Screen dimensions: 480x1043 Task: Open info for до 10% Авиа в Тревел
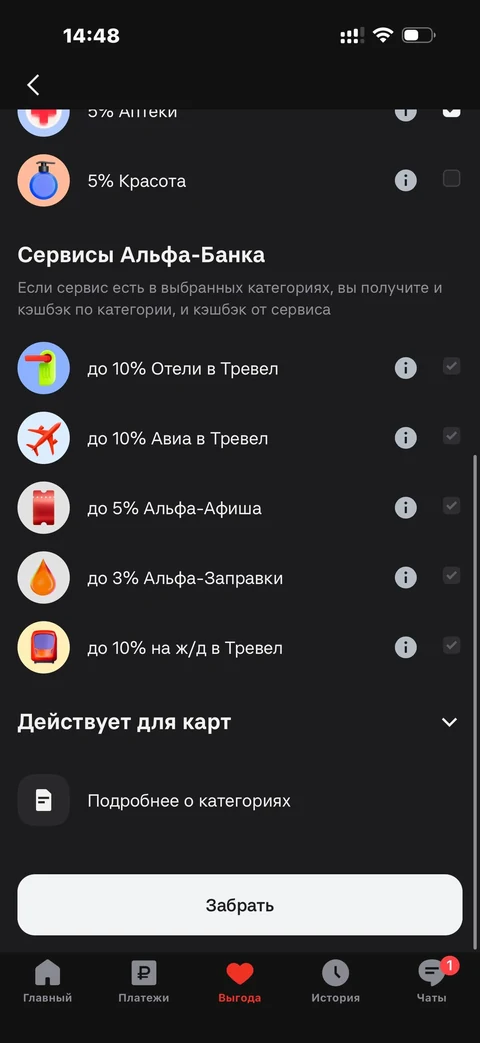coord(406,438)
